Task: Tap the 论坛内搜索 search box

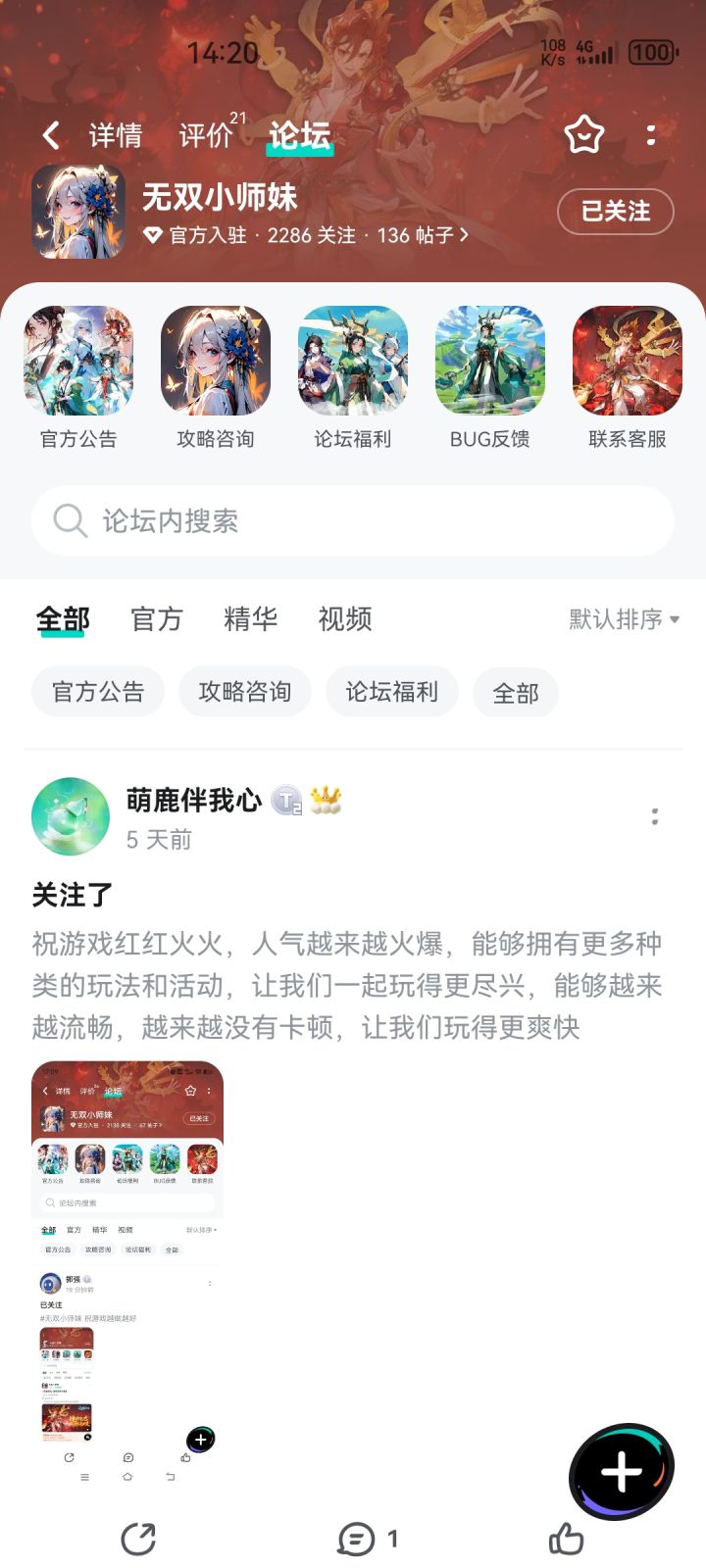Action: [353, 520]
